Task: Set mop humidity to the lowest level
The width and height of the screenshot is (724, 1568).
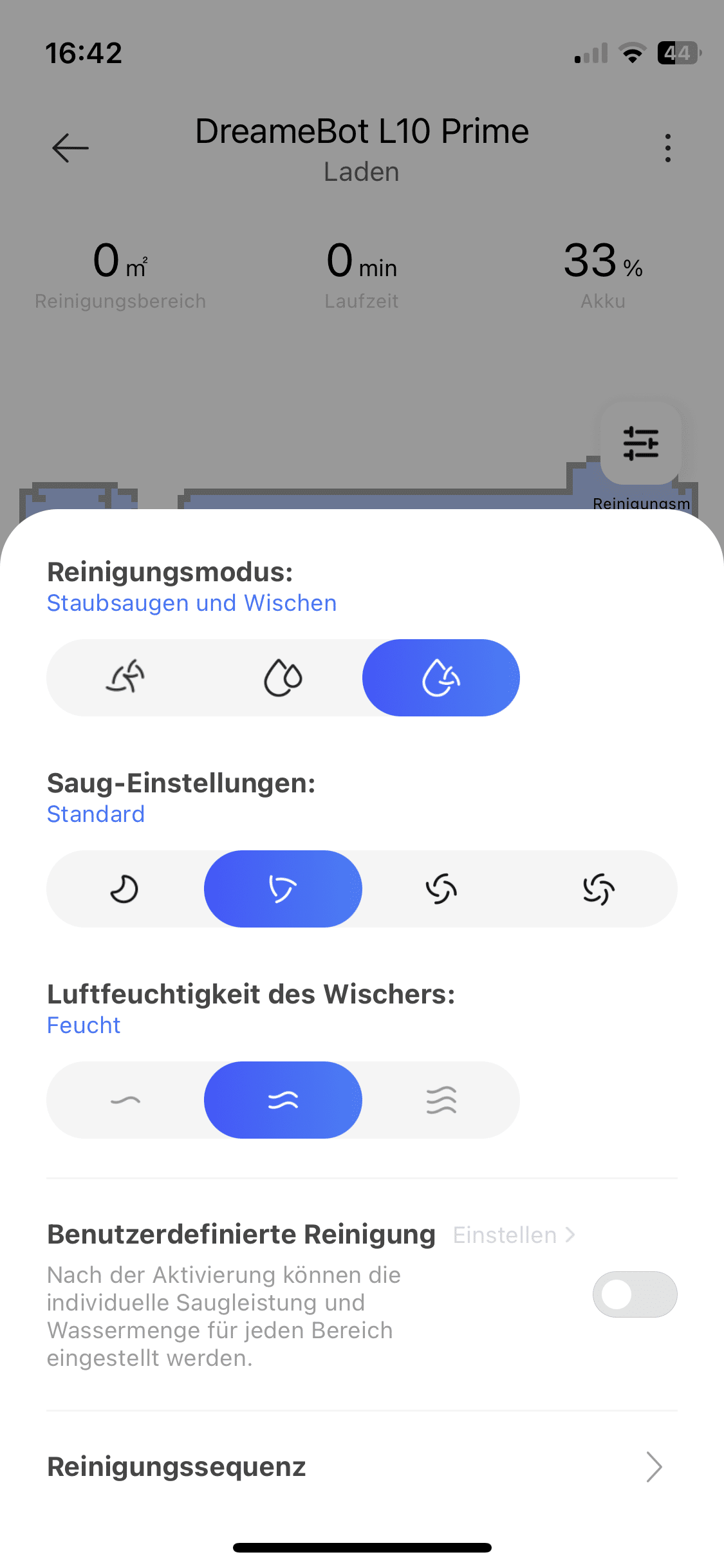Action: click(125, 1100)
